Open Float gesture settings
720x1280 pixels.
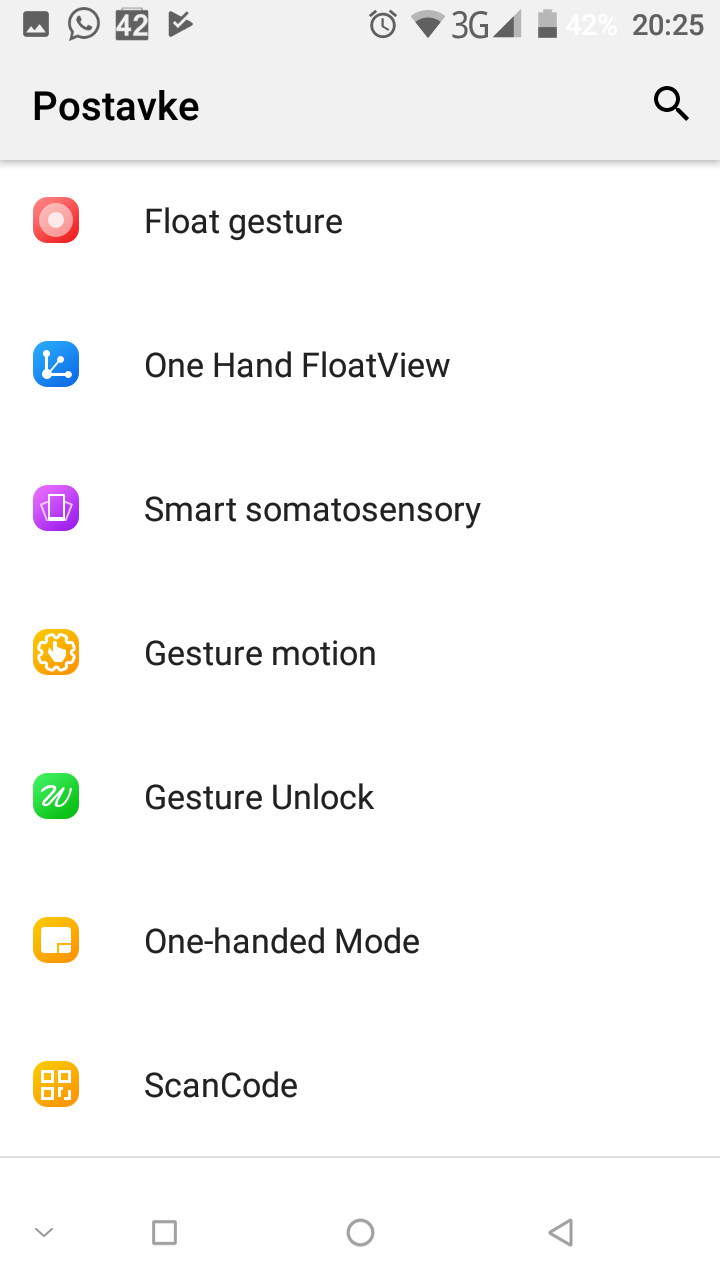point(360,221)
